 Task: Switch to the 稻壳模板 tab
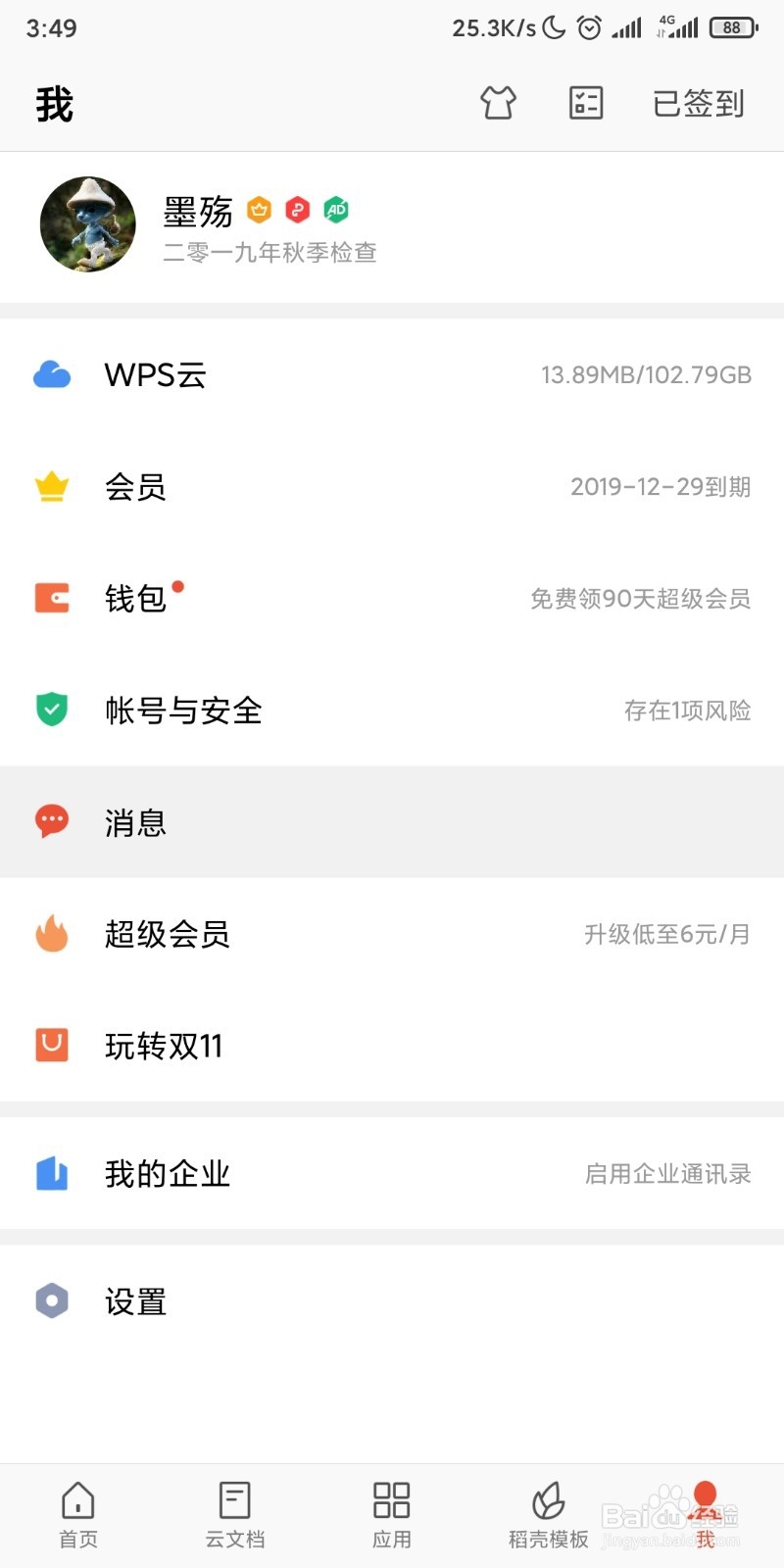tap(549, 1514)
